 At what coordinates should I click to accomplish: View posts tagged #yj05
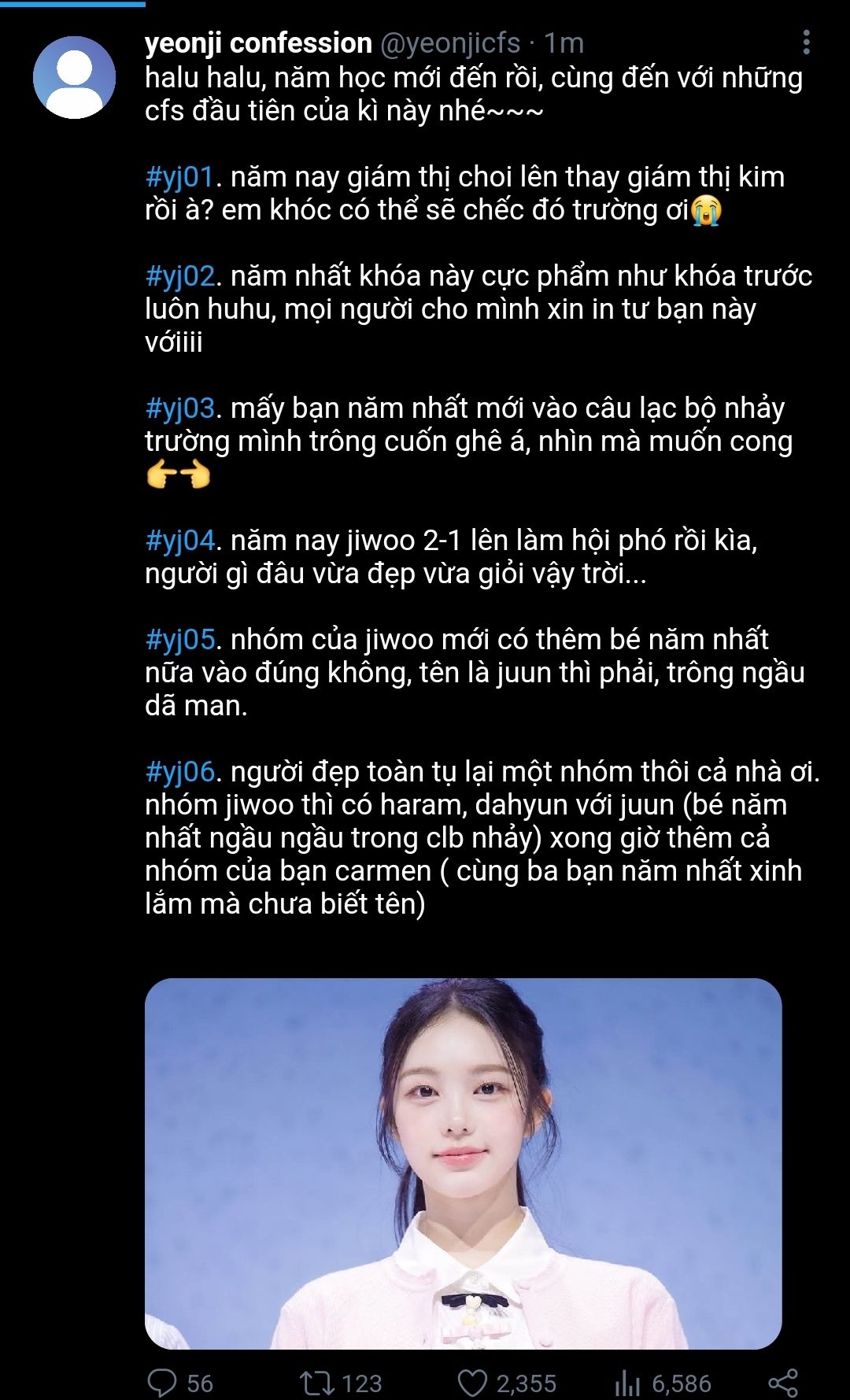[x=179, y=640]
